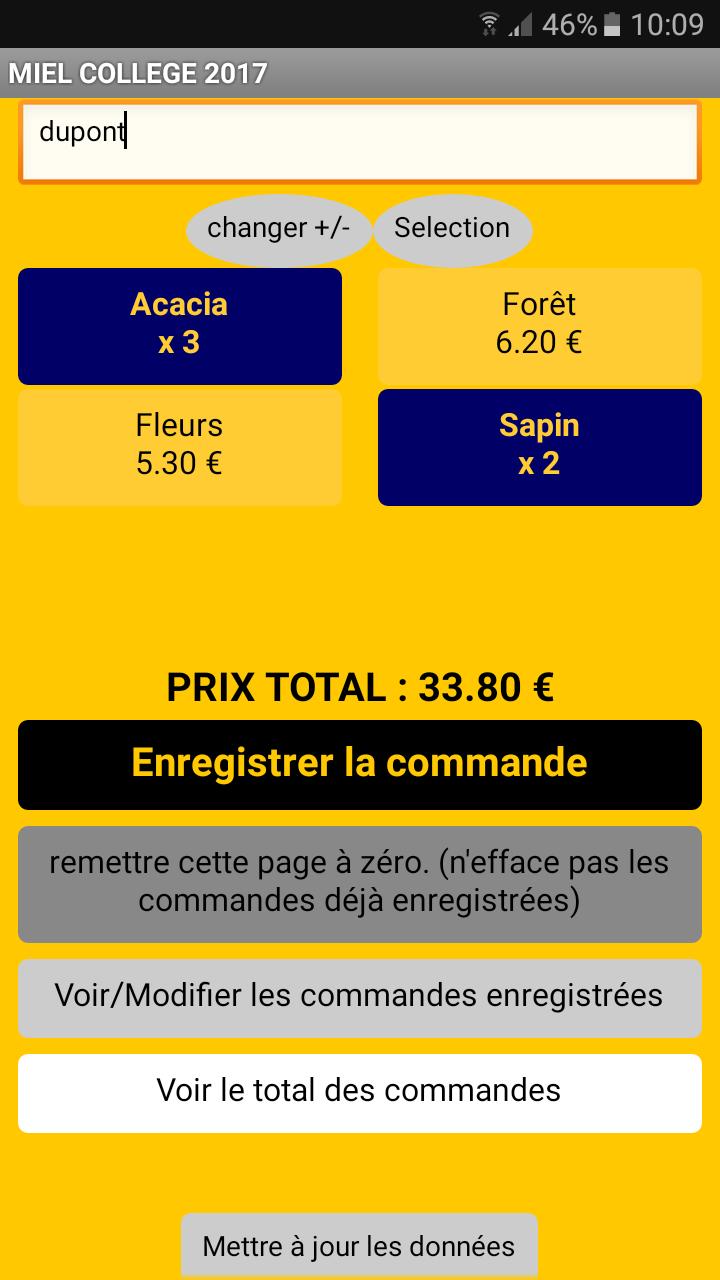The image size is (720, 1280).
Task: Select the Acacia x 3 honey tile
Action: pos(180,325)
